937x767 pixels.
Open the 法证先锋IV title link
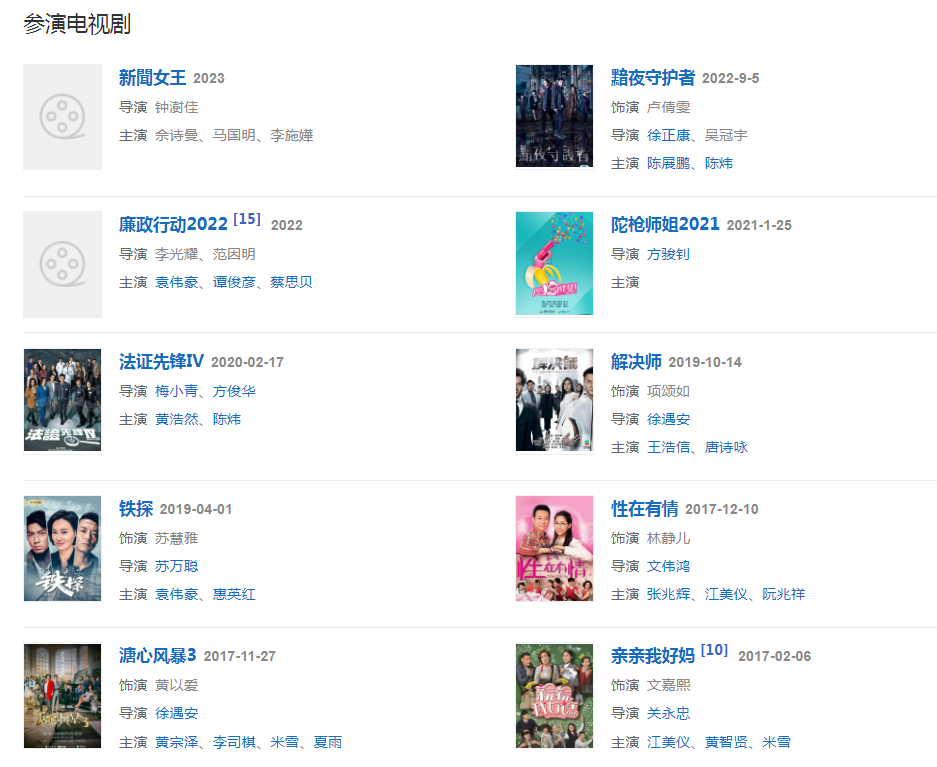coord(161,361)
